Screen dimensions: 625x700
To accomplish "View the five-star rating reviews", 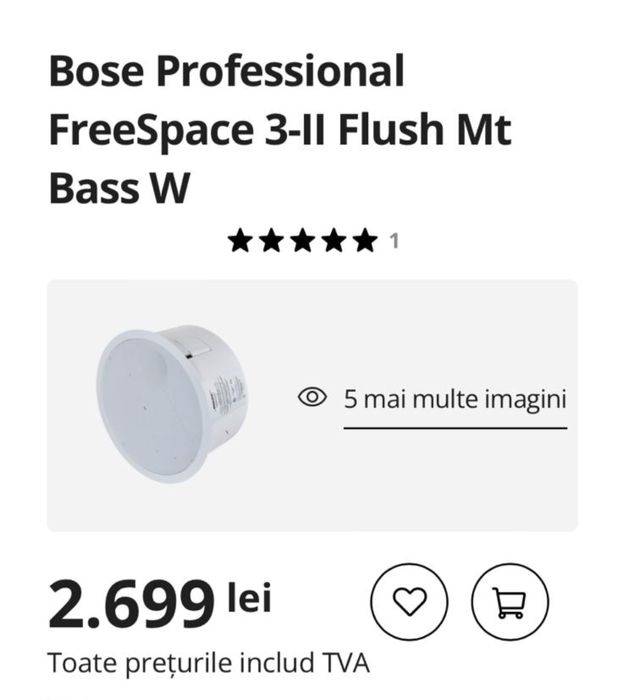I will pos(313,241).
